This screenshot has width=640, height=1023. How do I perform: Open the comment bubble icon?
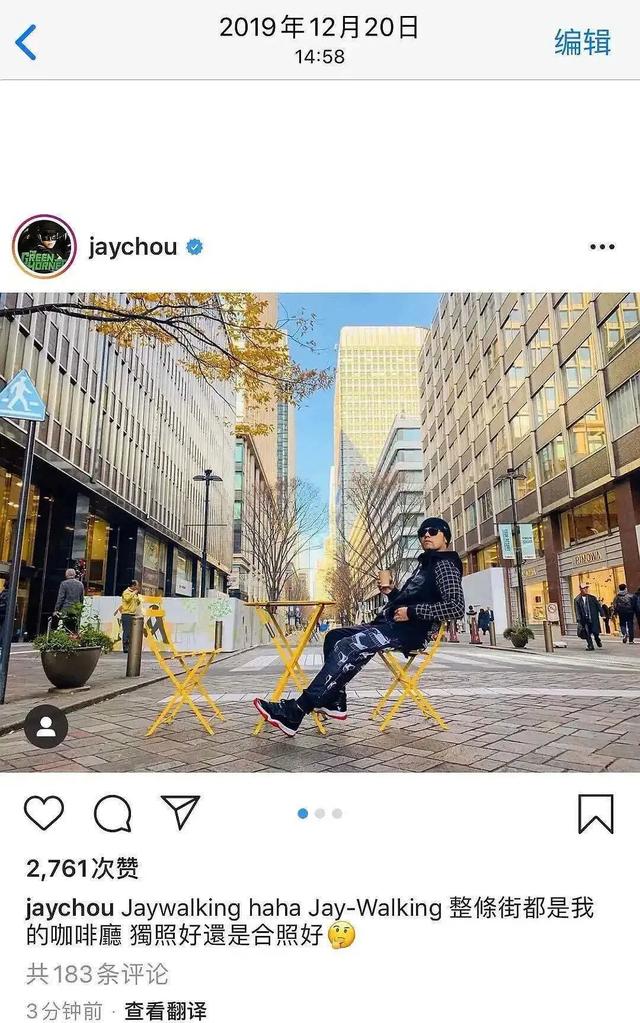(x=113, y=813)
